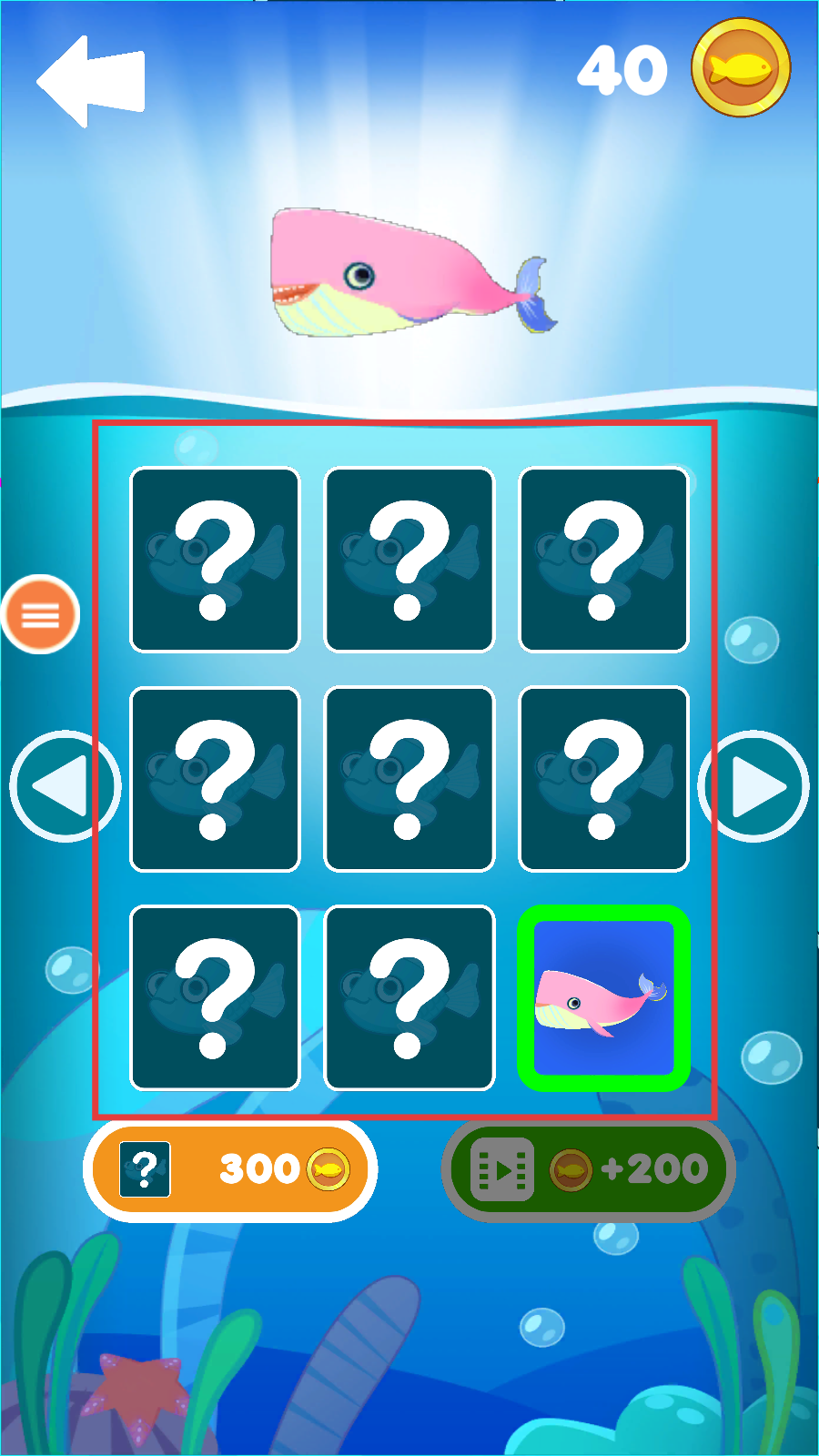Show the previous page of fish
Image resolution: width=819 pixels, height=1456 pixels.
tap(65, 786)
